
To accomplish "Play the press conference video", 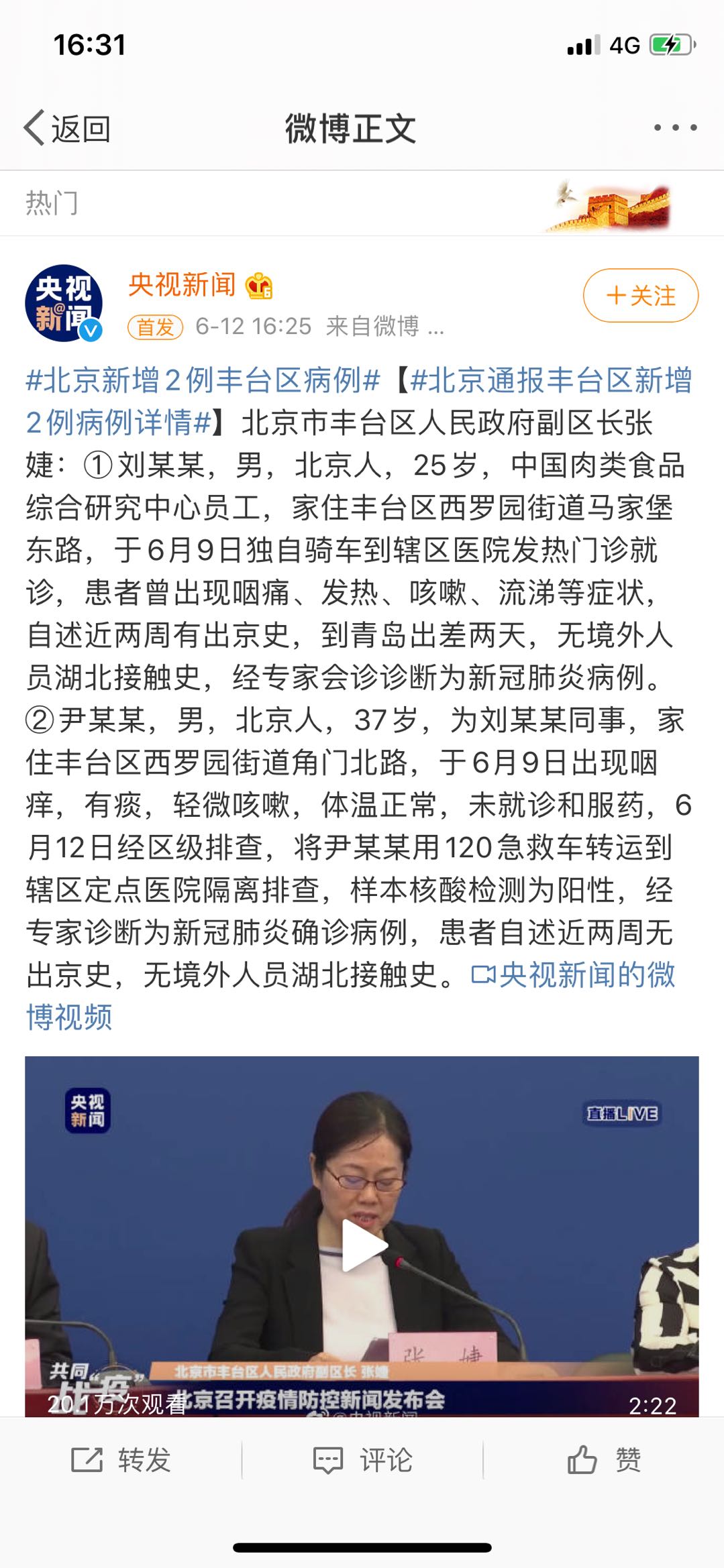I will point(362,1245).
